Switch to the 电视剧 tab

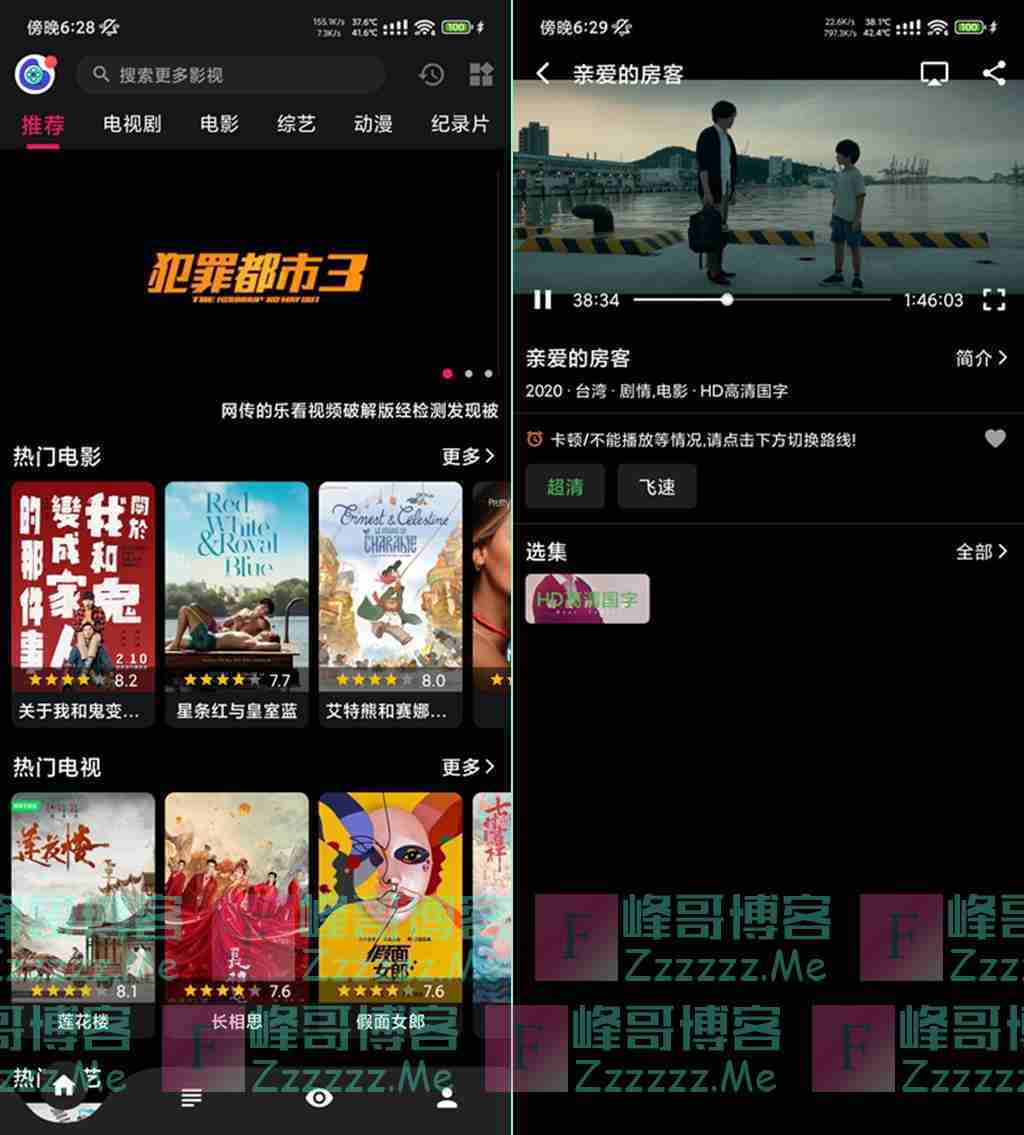coord(132,124)
